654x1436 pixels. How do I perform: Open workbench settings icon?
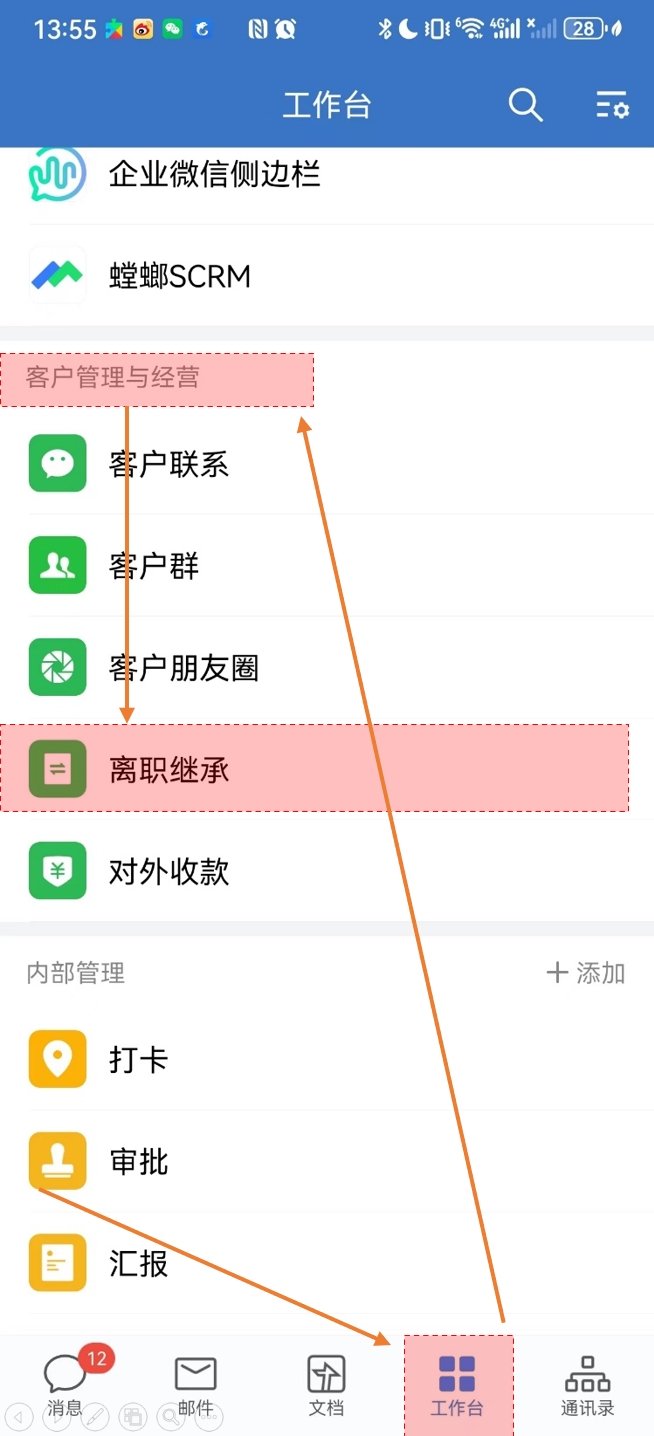(611, 105)
